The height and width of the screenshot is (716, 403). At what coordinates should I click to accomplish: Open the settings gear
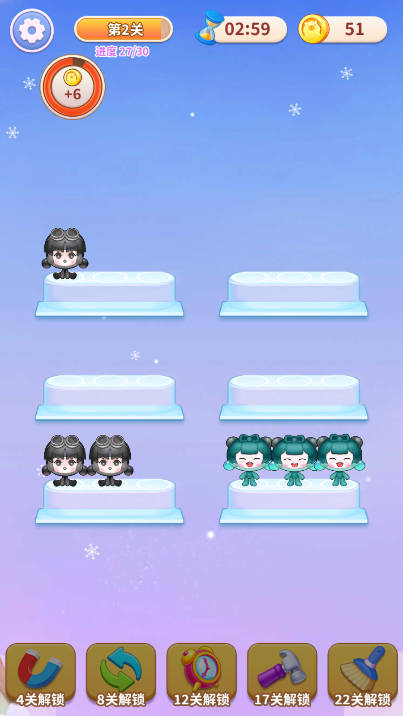(x=32, y=31)
